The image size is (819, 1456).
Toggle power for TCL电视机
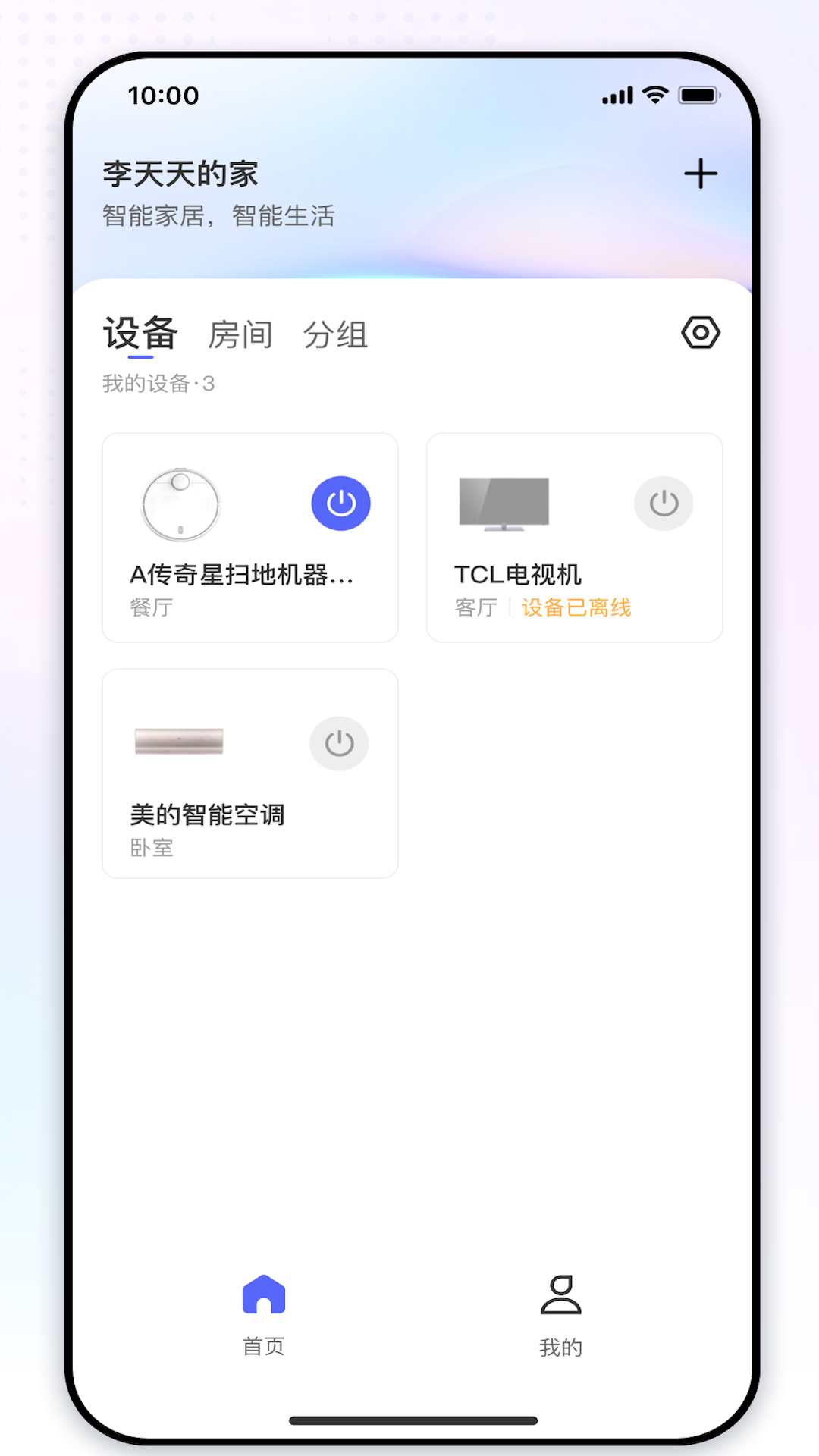(x=664, y=504)
